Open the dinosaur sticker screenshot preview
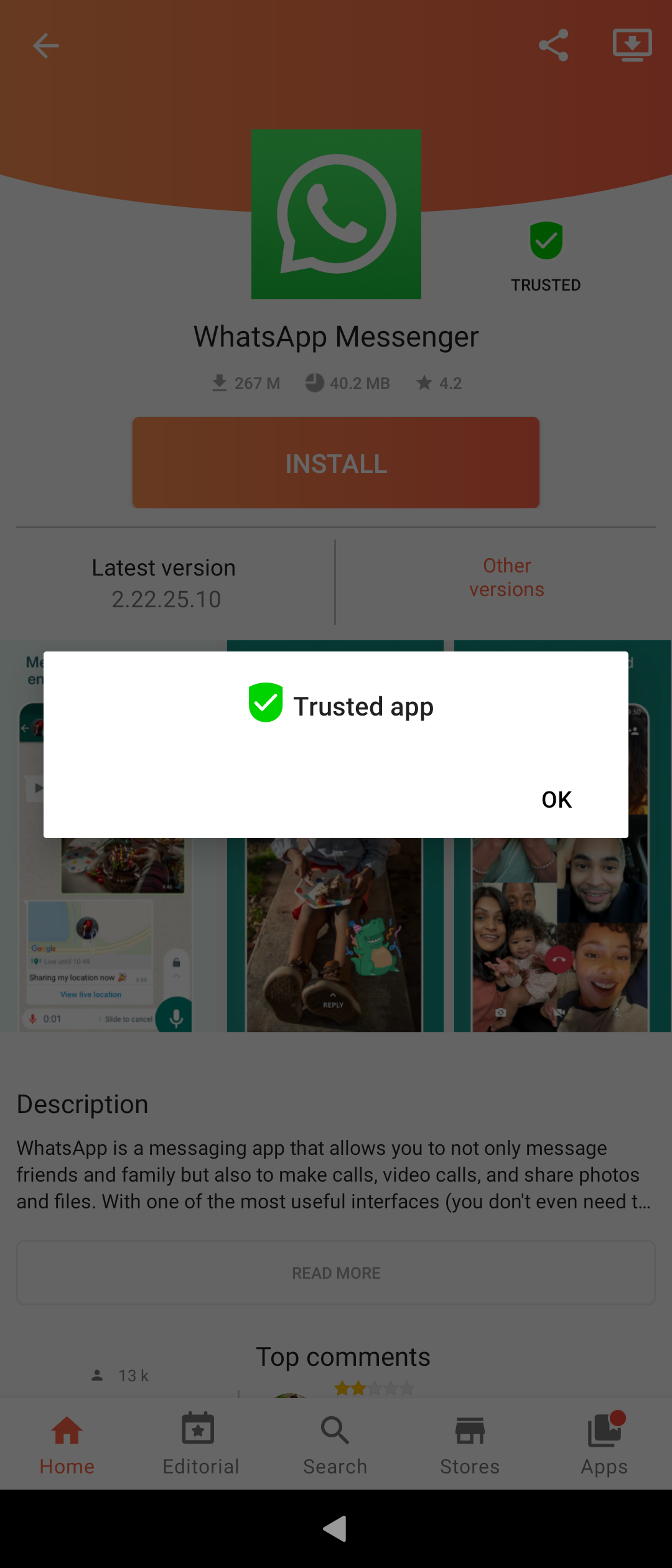Screen dimensions: 672x1568 tap(335, 933)
